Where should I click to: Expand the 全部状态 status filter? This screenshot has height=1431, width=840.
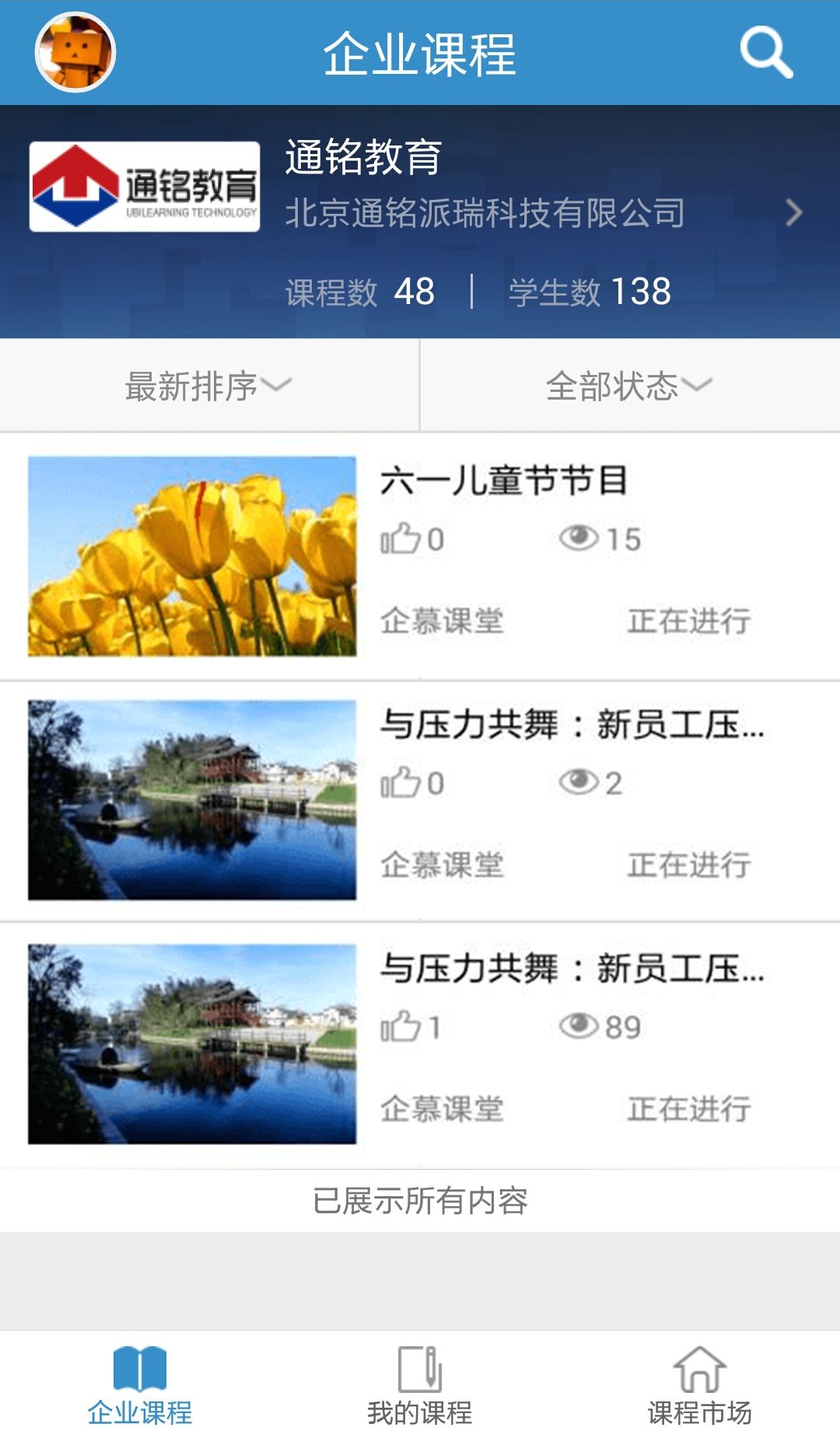(624, 385)
